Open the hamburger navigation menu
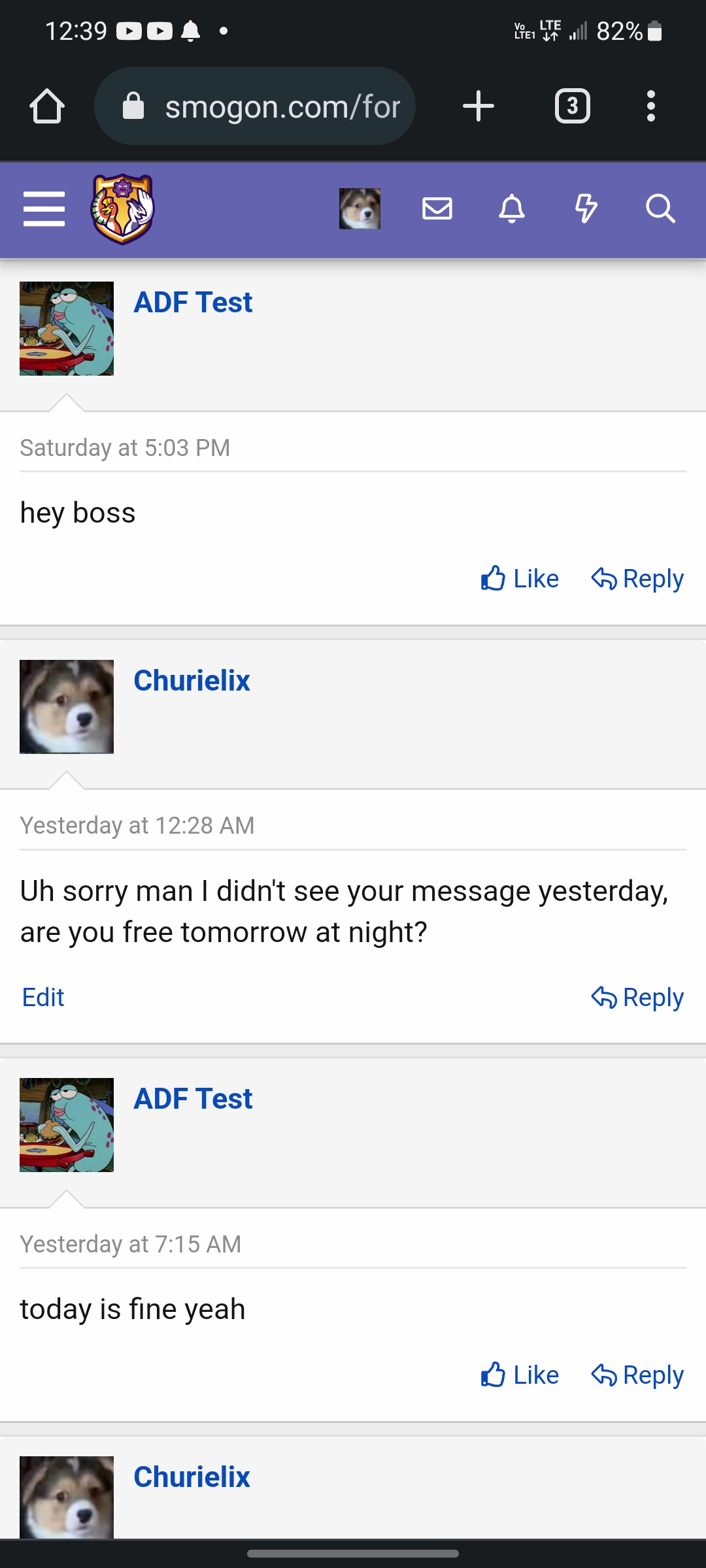The width and height of the screenshot is (706, 1568). tap(44, 209)
